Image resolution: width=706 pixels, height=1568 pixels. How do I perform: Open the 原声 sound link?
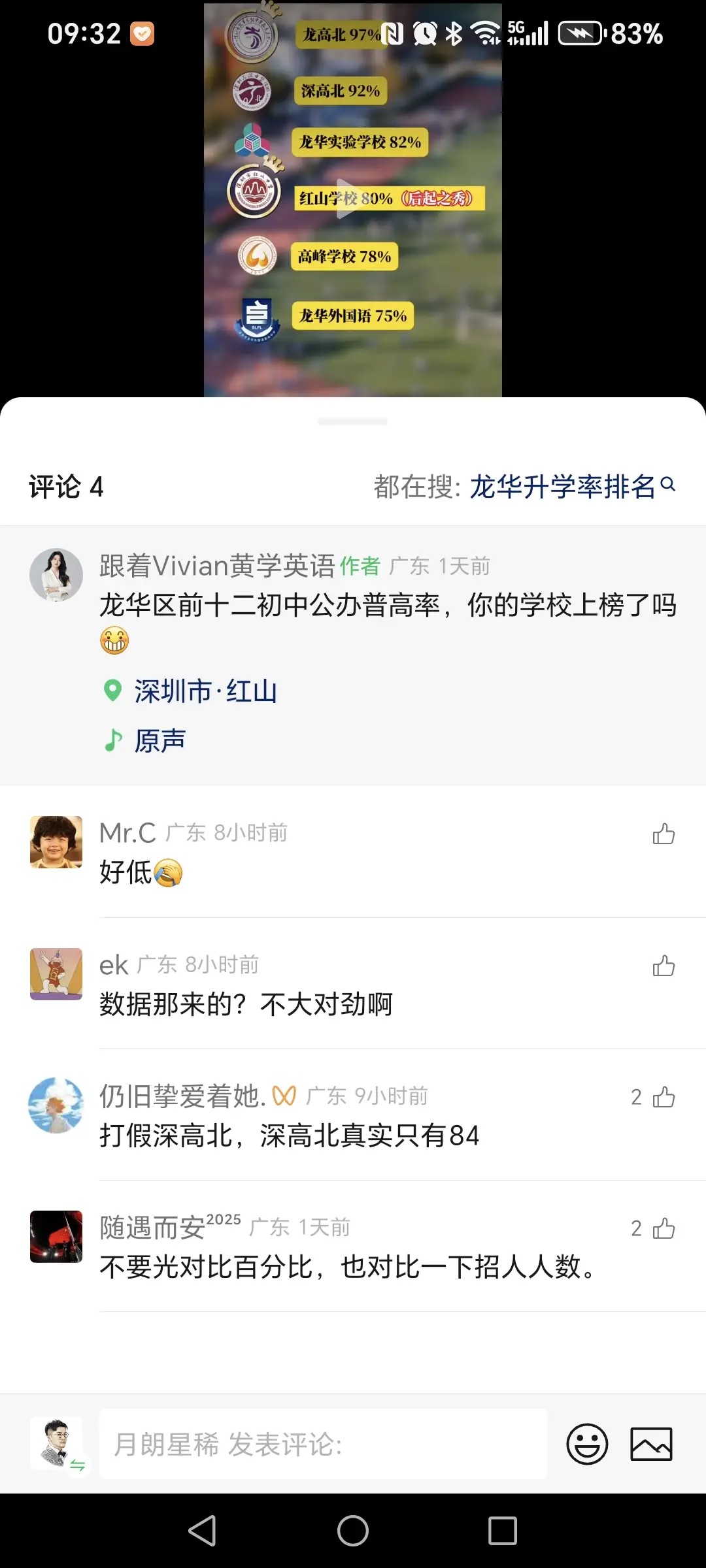point(160,740)
